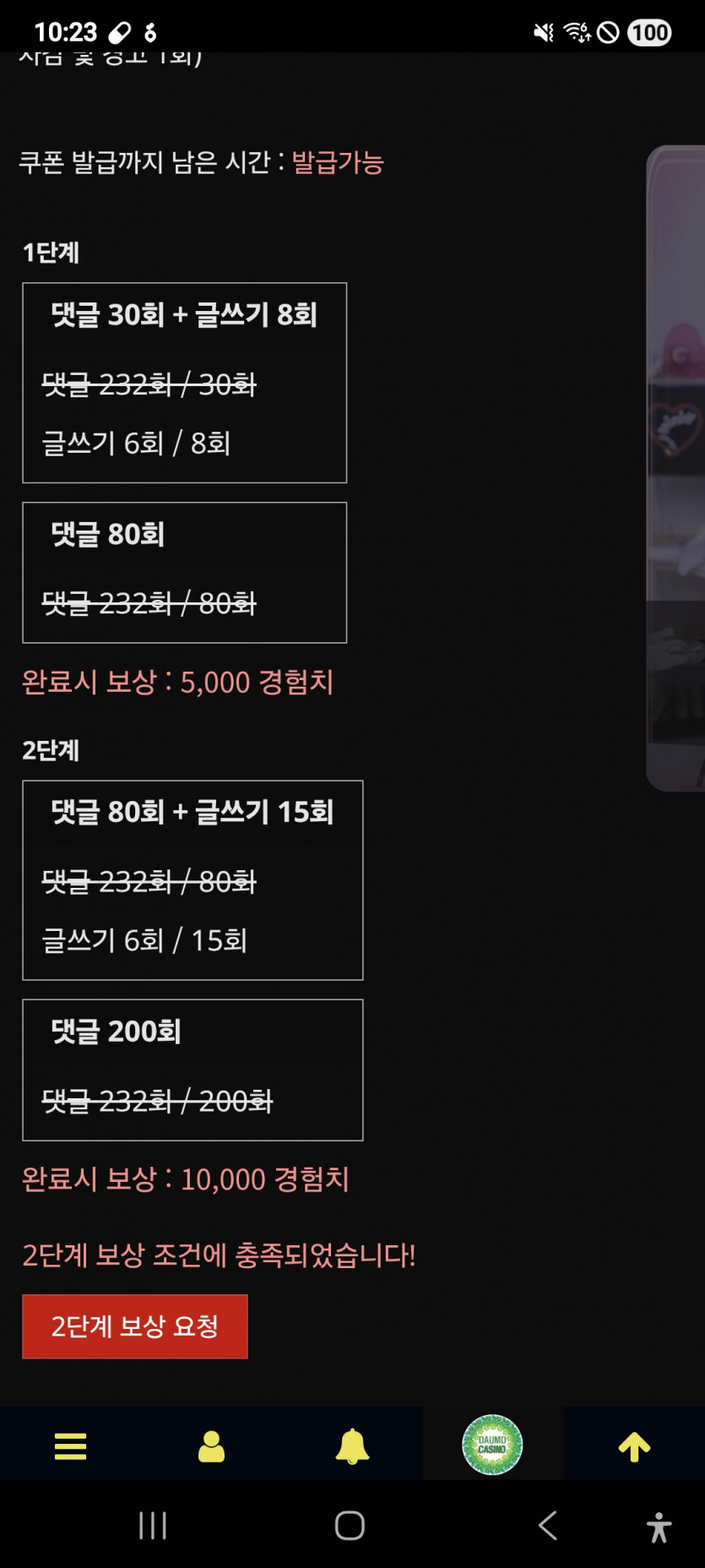Select the 댓글 30회 + 글쓰기 8회 mission box
This screenshot has height=1568, width=705.
pyautogui.click(x=184, y=382)
